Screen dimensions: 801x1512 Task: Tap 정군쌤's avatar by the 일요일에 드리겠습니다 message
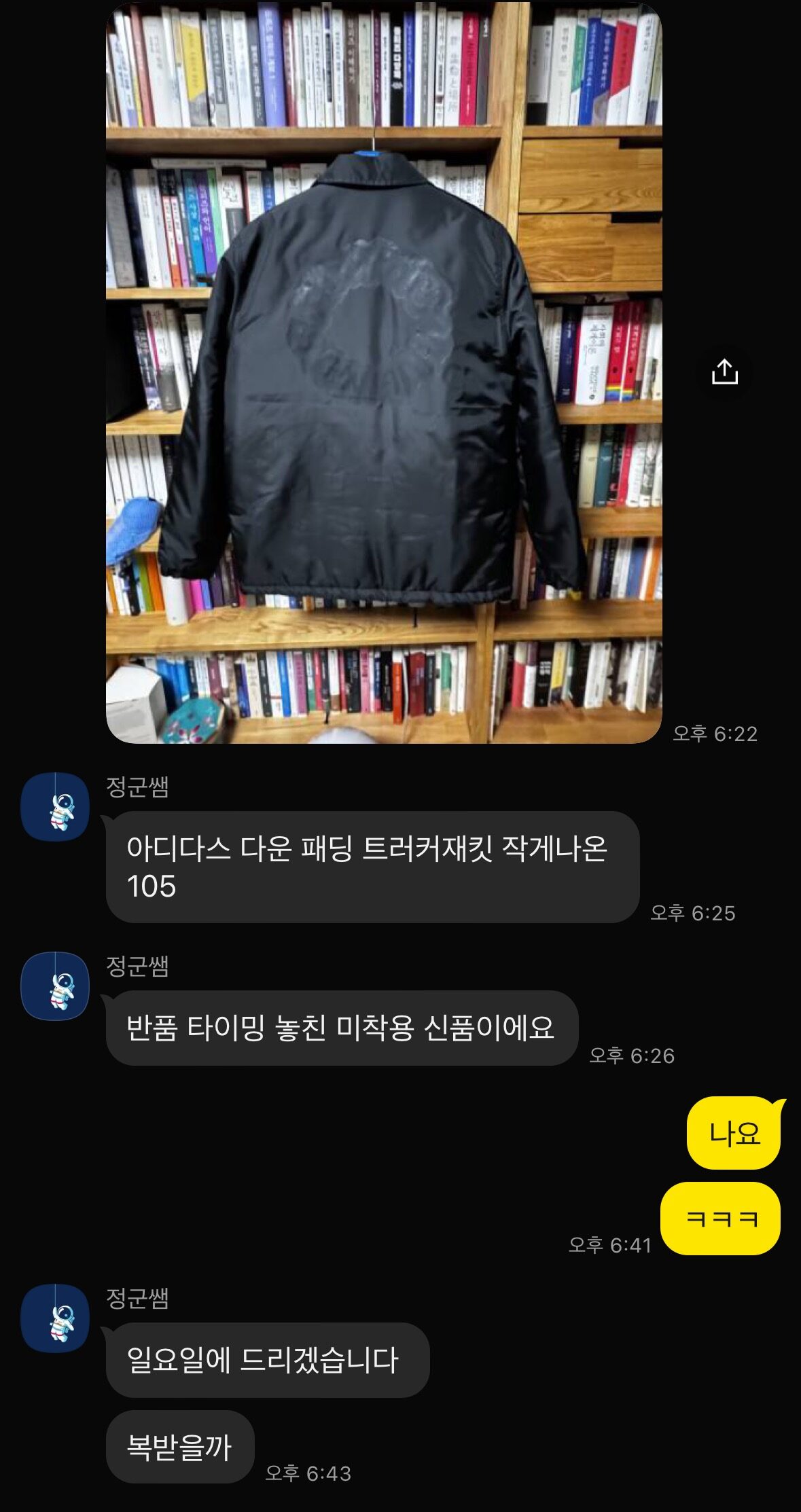coord(55,1318)
